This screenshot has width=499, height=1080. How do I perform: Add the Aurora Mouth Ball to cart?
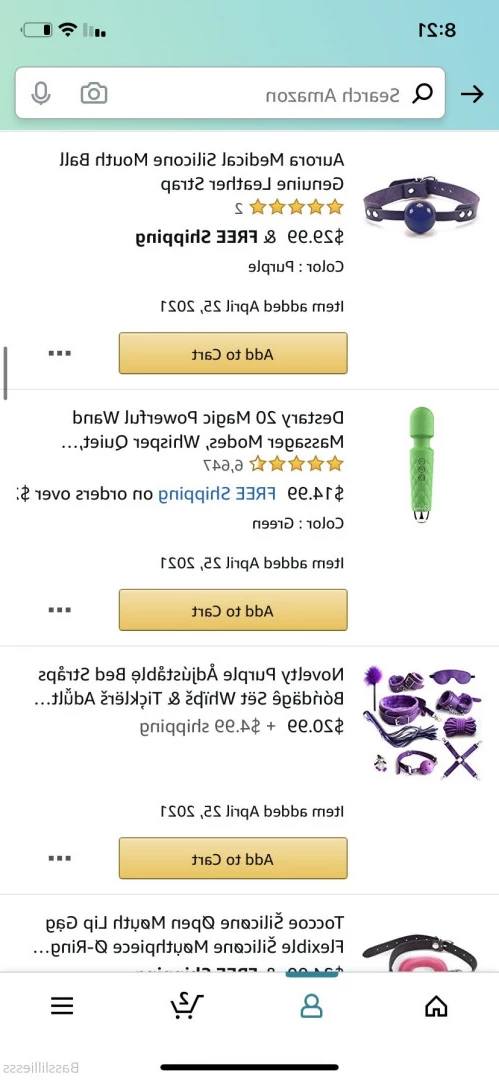pos(233,353)
